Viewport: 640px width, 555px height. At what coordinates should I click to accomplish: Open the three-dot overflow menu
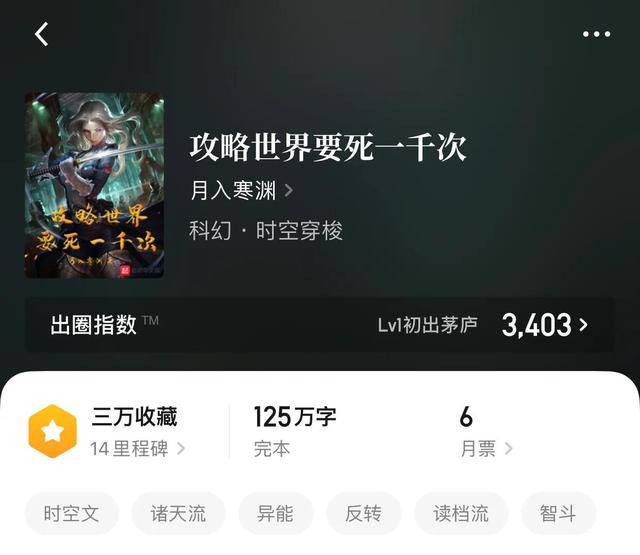pyautogui.click(x=596, y=34)
